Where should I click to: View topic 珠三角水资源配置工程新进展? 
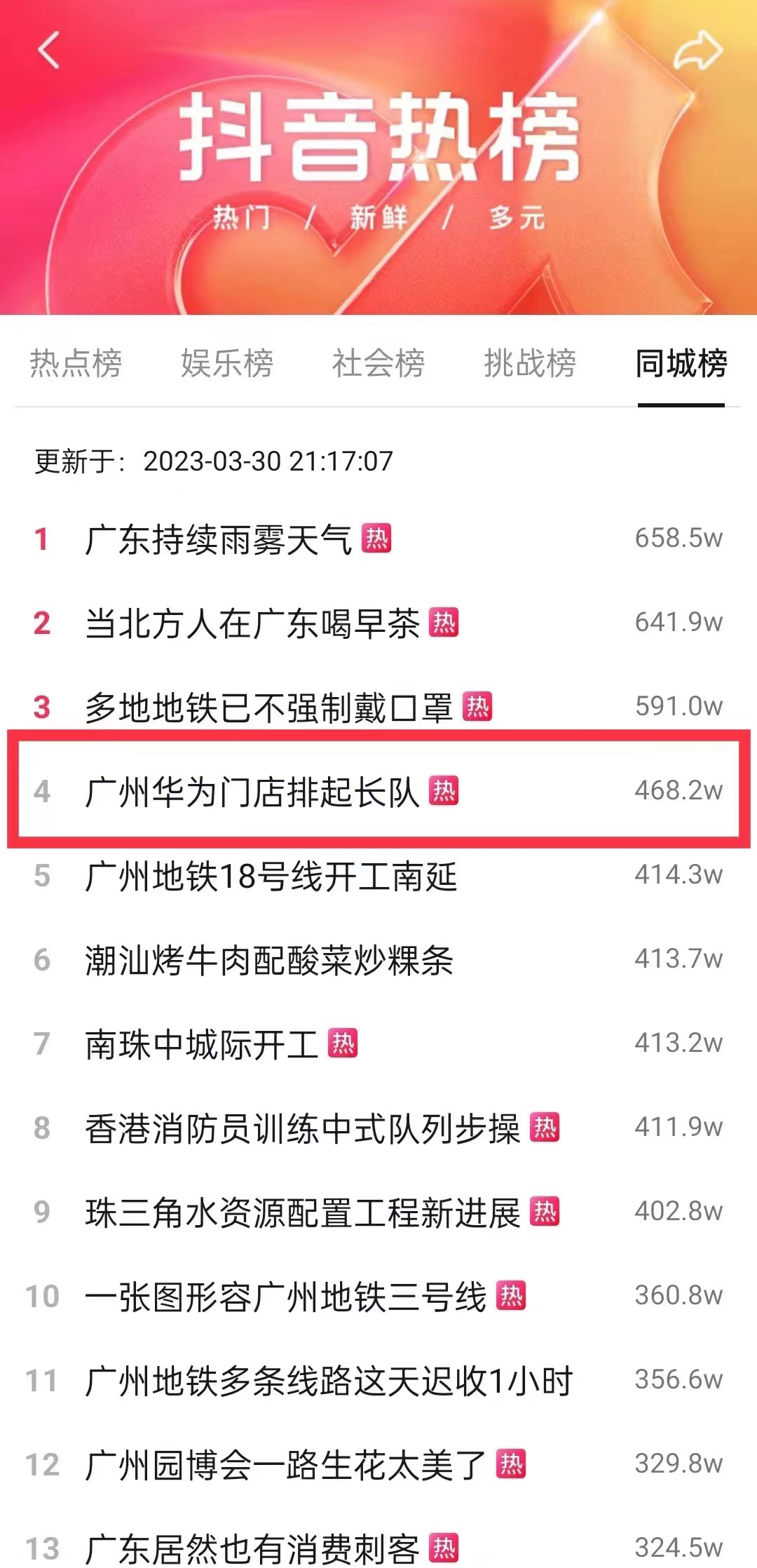[x=303, y=1212]
